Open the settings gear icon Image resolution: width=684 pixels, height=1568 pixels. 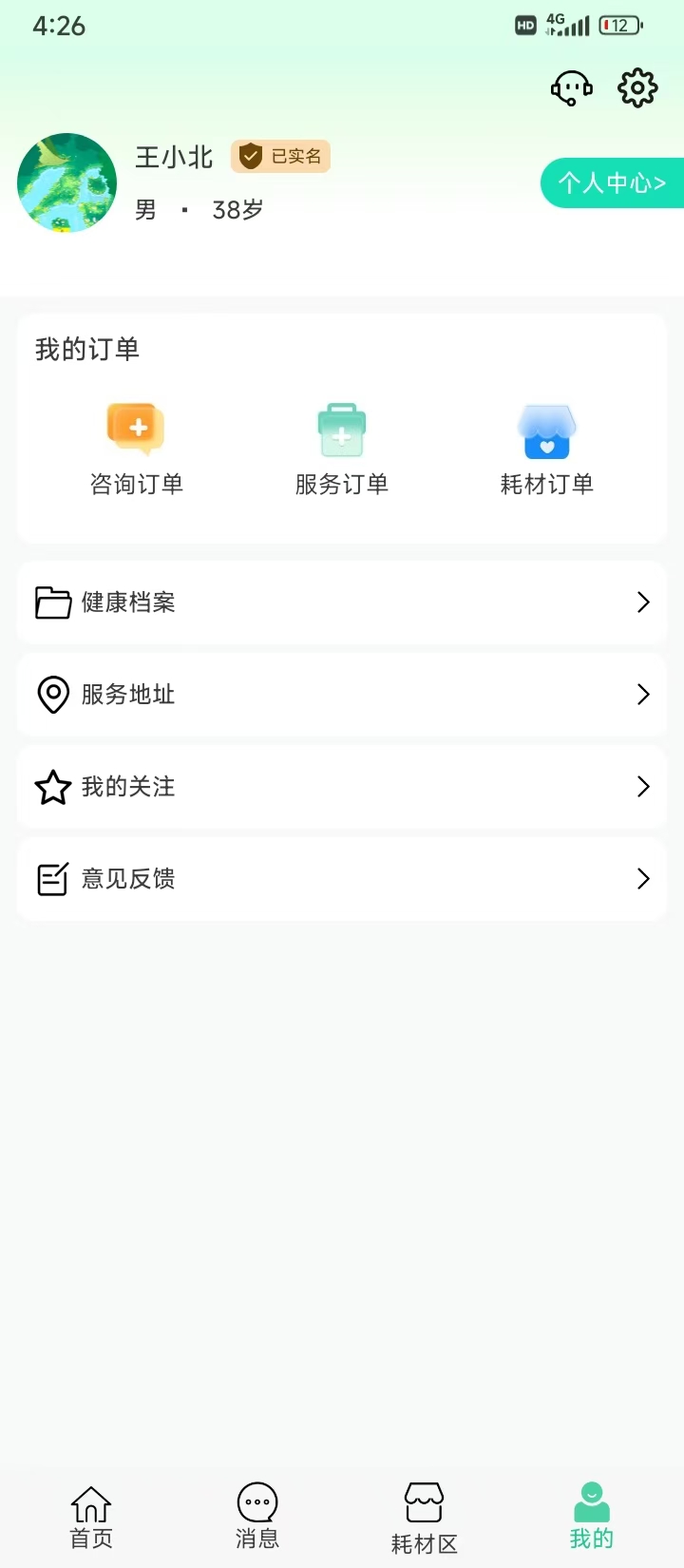point(637,87)
